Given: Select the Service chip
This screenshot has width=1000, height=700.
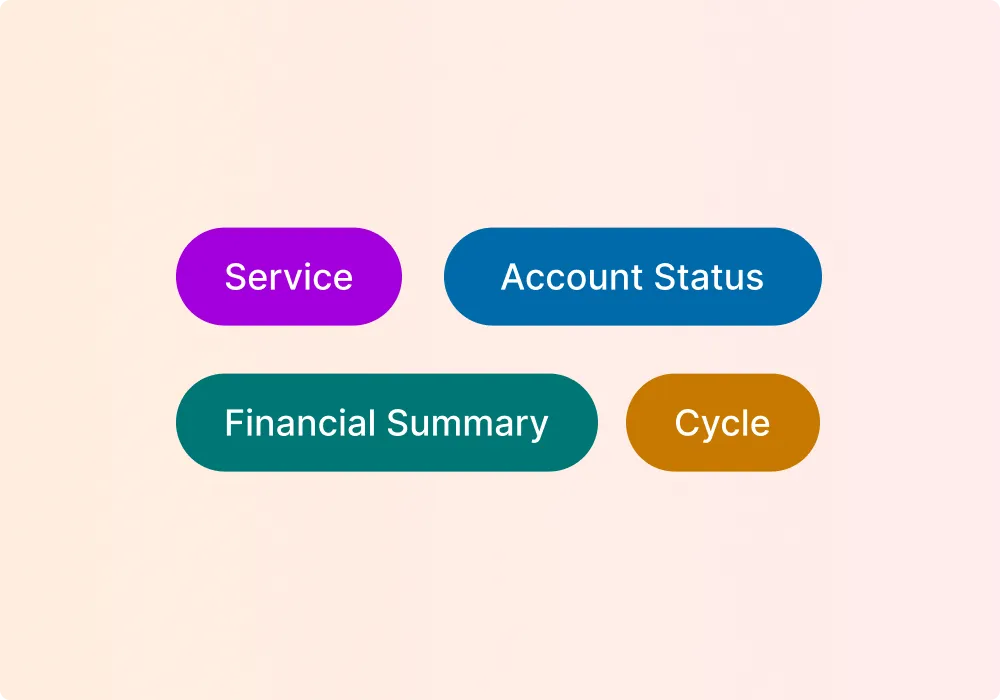Looking at the screenshot, I should [288, 277].
